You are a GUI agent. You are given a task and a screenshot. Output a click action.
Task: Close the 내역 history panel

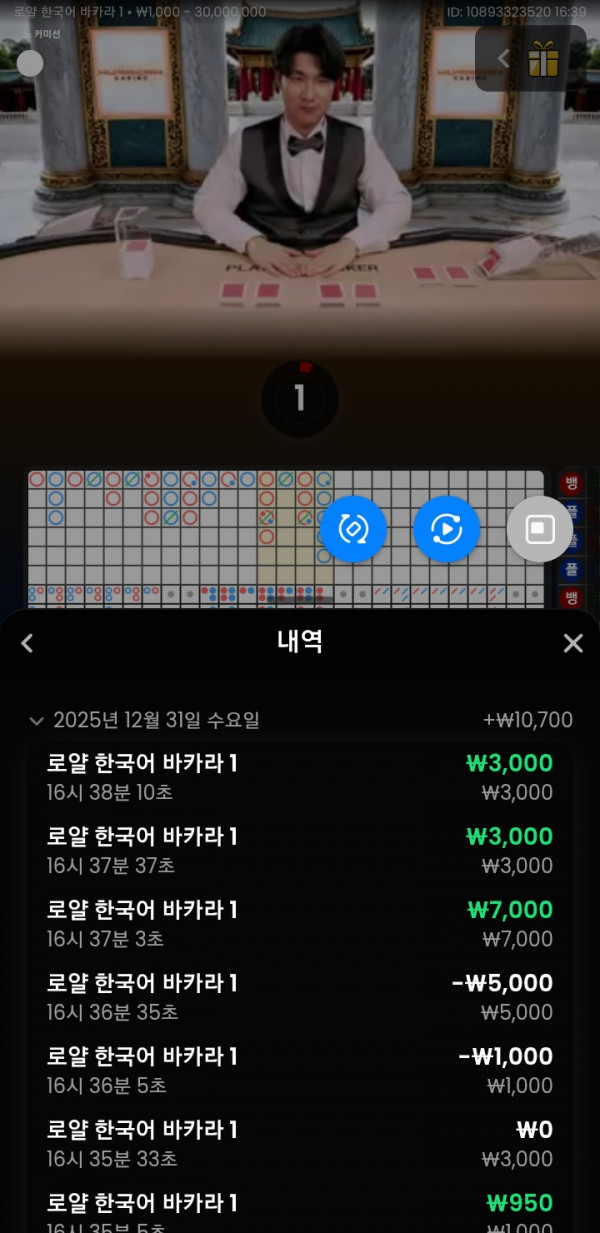(573, 643)
